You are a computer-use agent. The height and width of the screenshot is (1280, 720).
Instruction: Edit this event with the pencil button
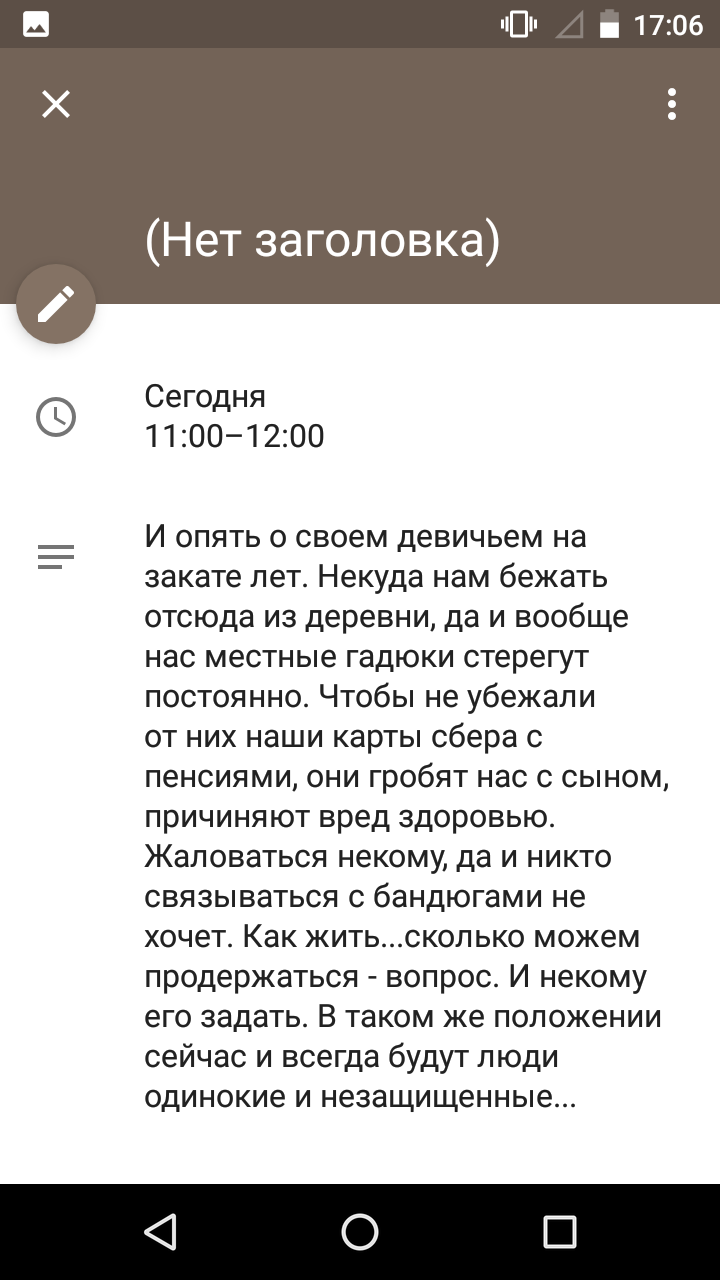pos(56,304)
